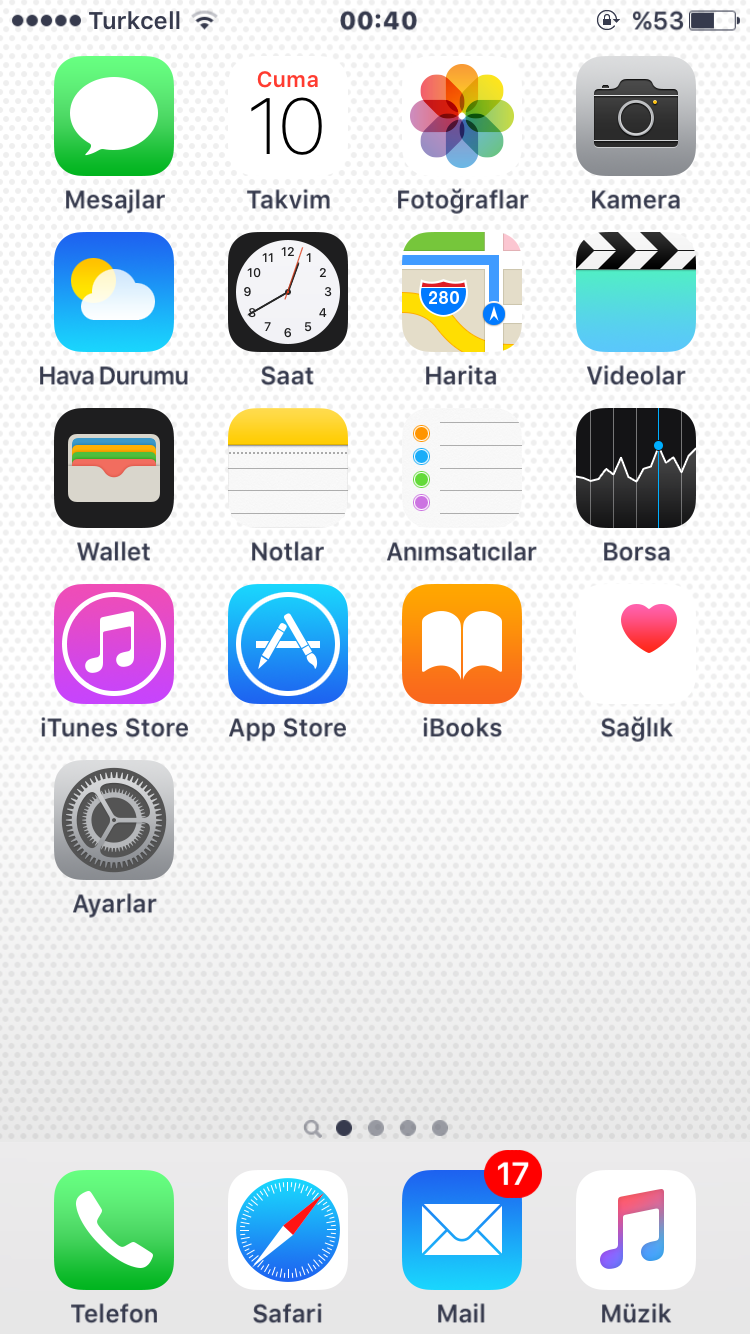Viewport: 750px width, 1334px height.
Task: Open Anımsatıcılar reminders app
Action: [x=462, y=468]
